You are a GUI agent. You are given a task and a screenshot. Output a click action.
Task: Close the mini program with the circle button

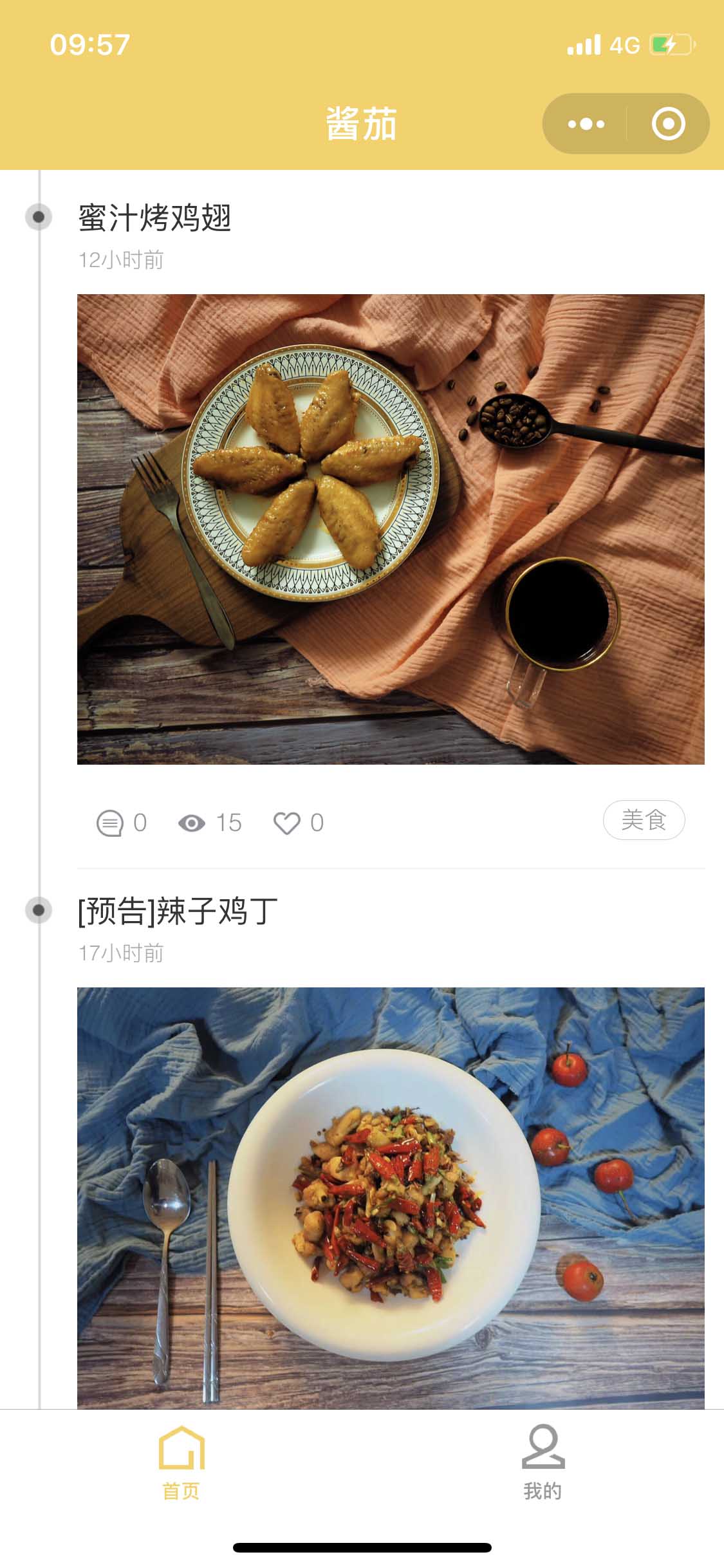pyautogui.click(x=668, y=124)
